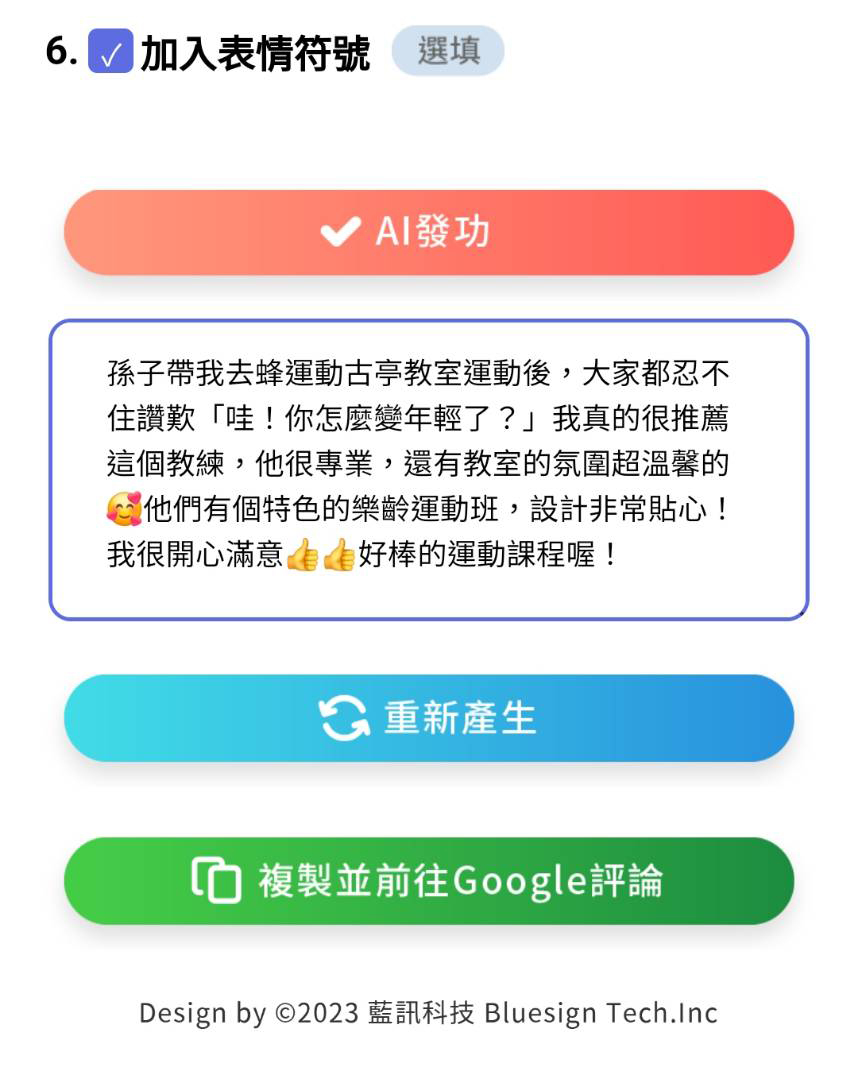
Task: Focus the generated review text box
Action: (429, 470)
